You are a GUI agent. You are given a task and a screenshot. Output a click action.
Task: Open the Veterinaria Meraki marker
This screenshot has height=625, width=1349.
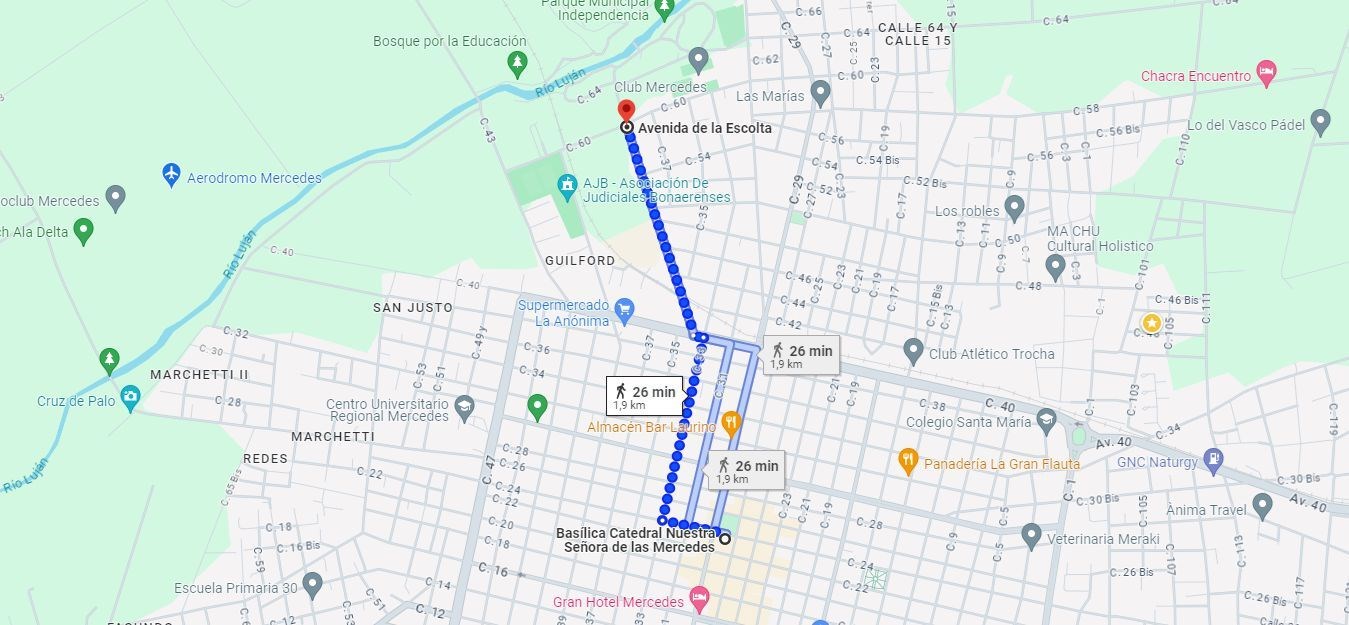point(1031,535)
